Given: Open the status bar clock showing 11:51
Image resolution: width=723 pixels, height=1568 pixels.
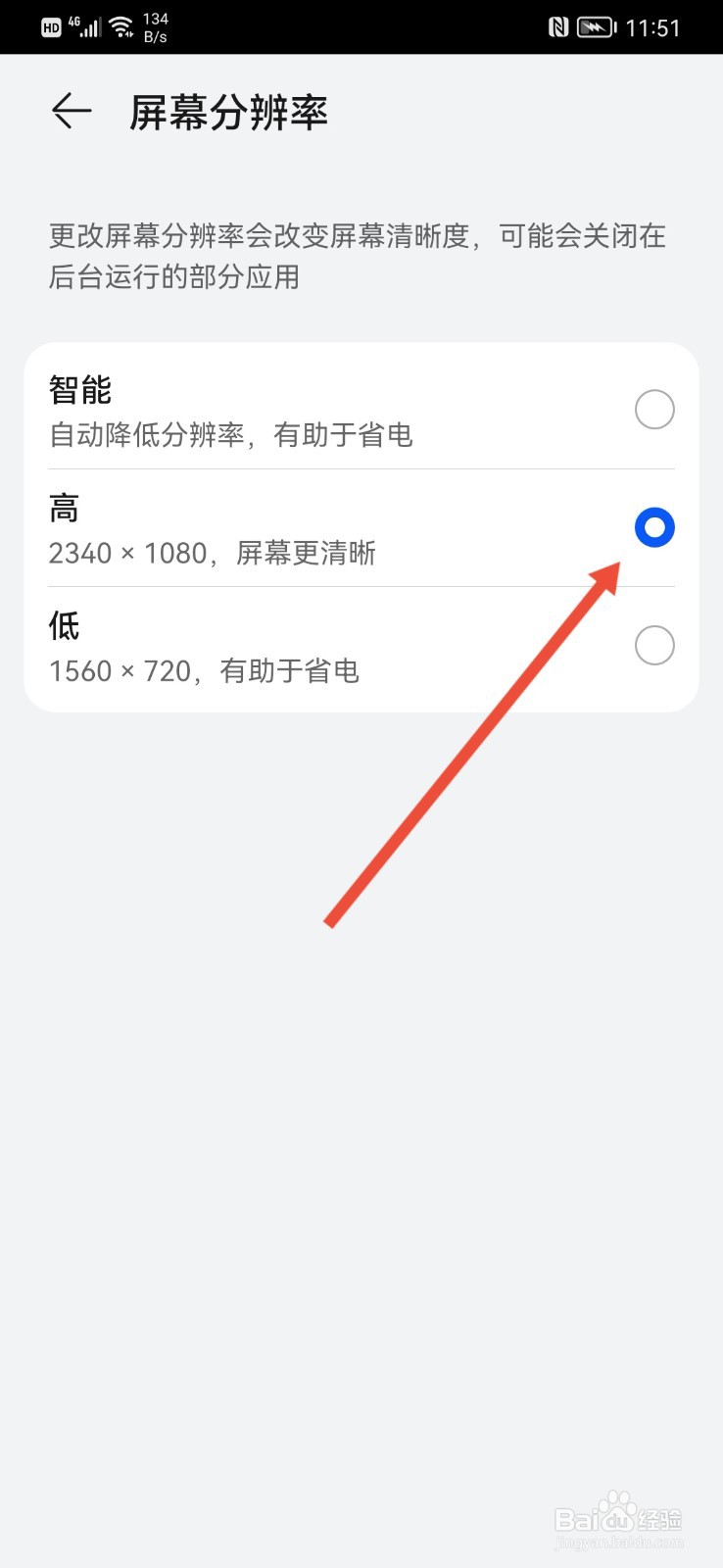Looking at the screenshot, I should click(x=655, y=26).
